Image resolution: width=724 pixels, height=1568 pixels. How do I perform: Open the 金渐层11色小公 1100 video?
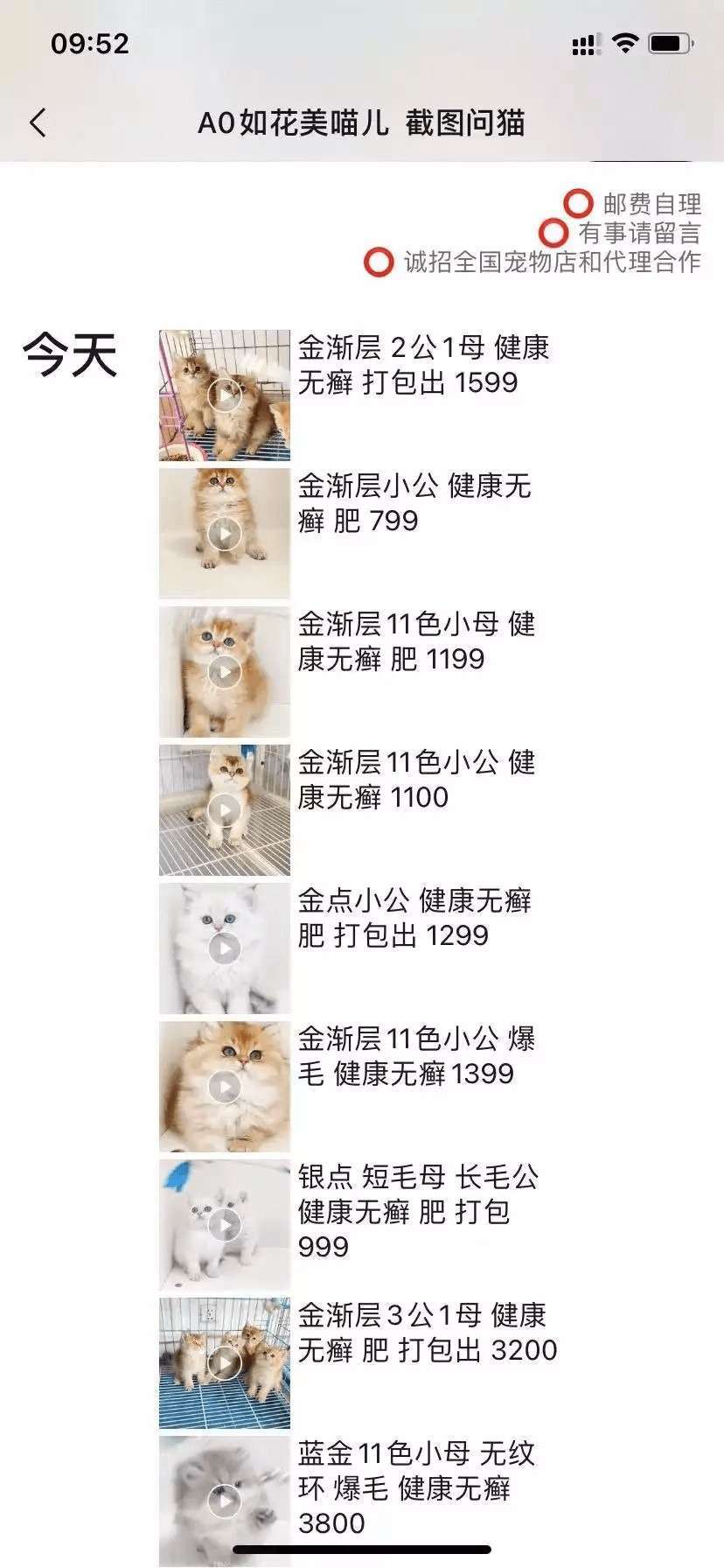click(225, 810)
